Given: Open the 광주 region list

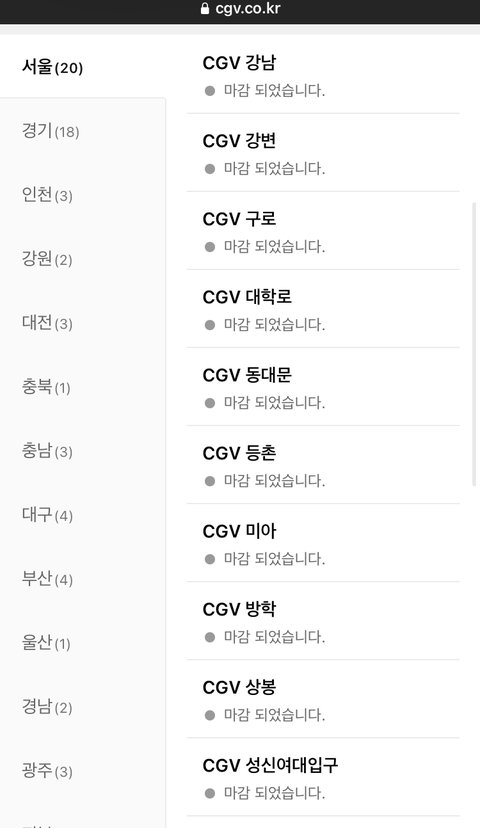Looking at the screenshot, I should pyautogui.click(x=82, y=771).
